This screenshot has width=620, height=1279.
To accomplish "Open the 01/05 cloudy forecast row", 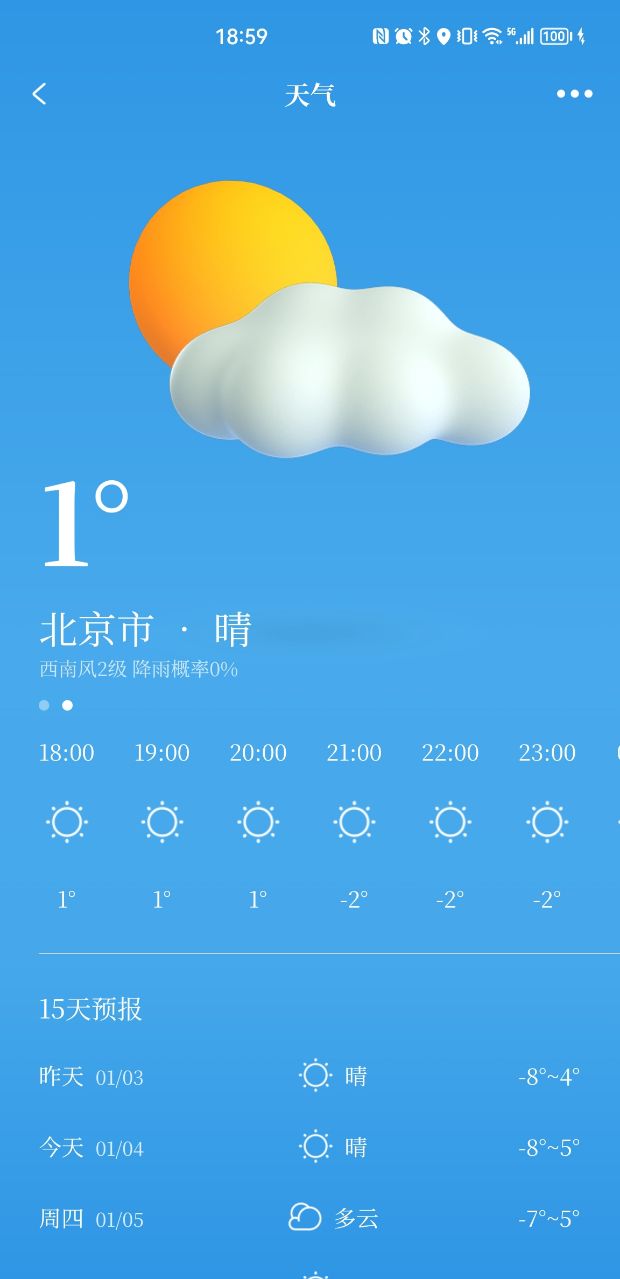I will click(x=309, y=1219).
